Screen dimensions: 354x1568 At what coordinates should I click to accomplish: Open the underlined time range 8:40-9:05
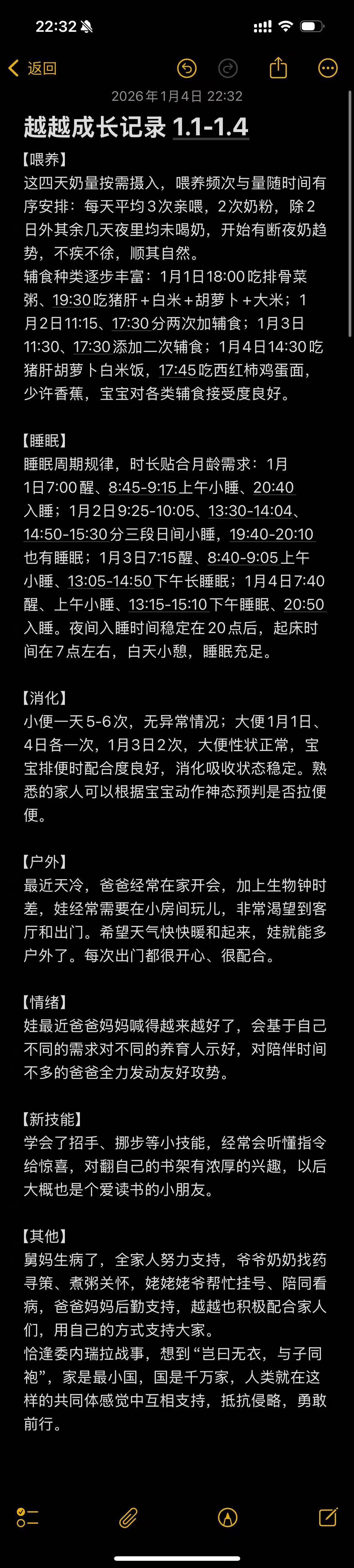pyautogui.click(x=243, y=557)
